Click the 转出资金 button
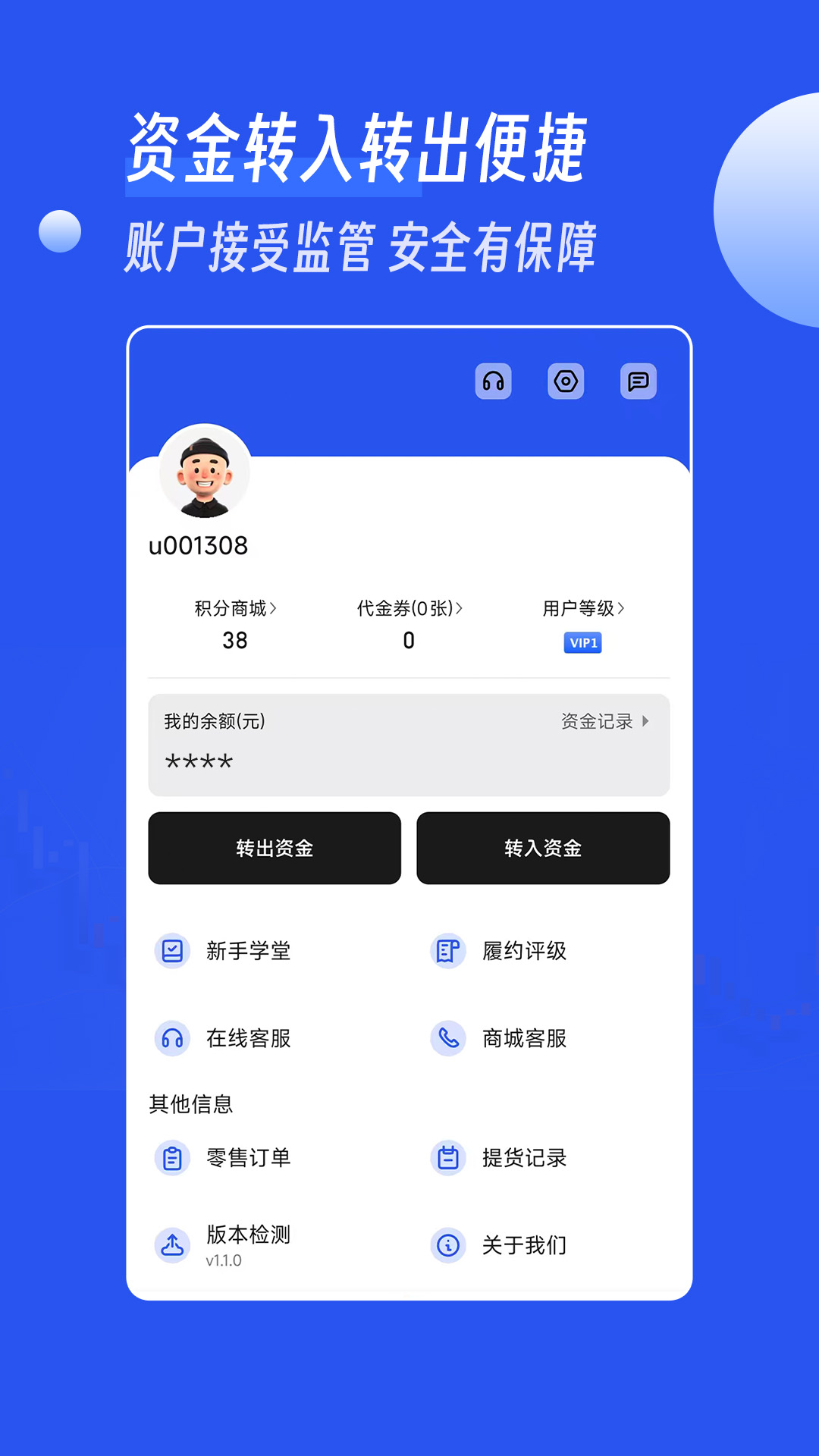 274,849
